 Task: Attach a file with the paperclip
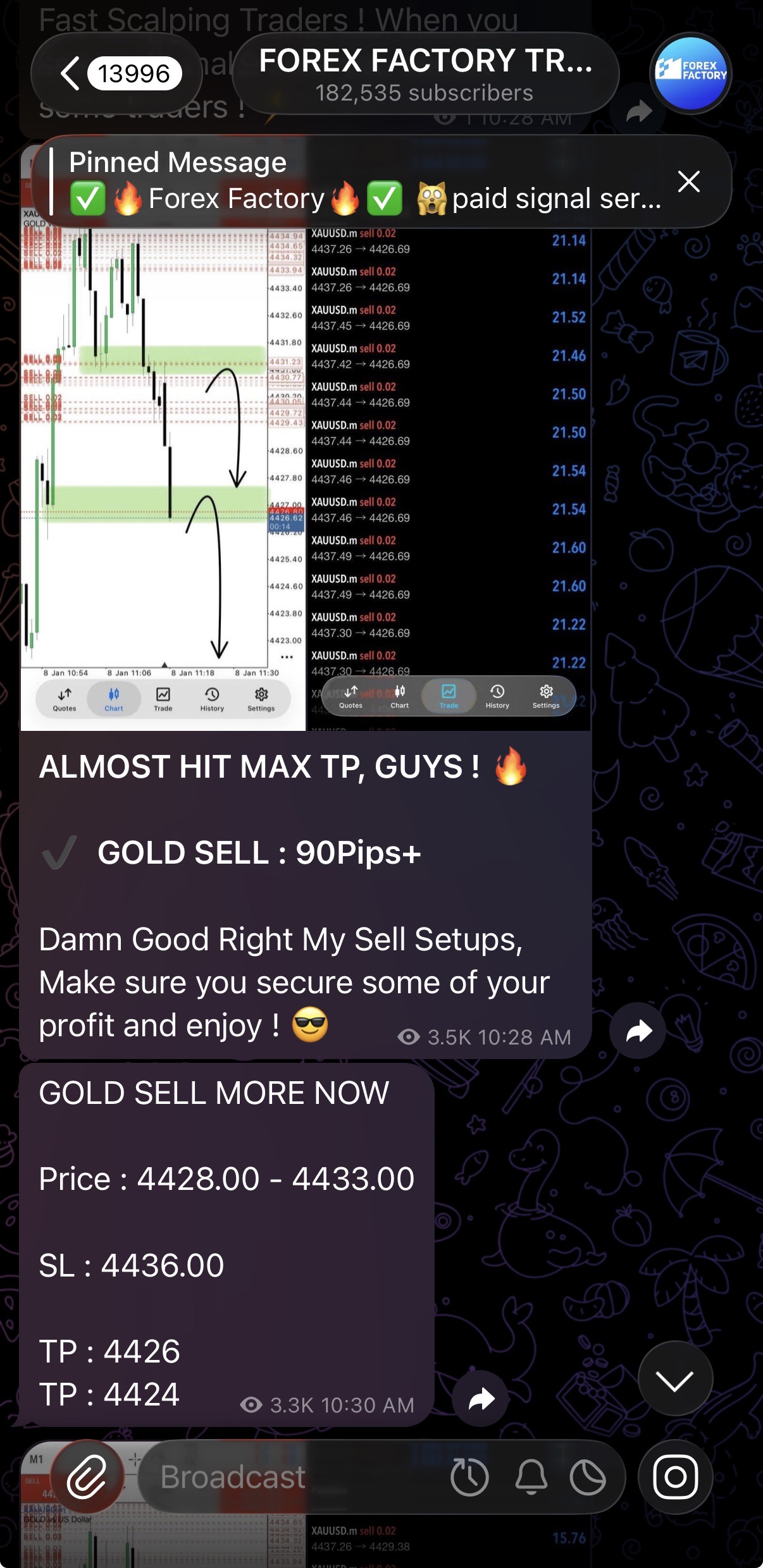point(87,1477)
